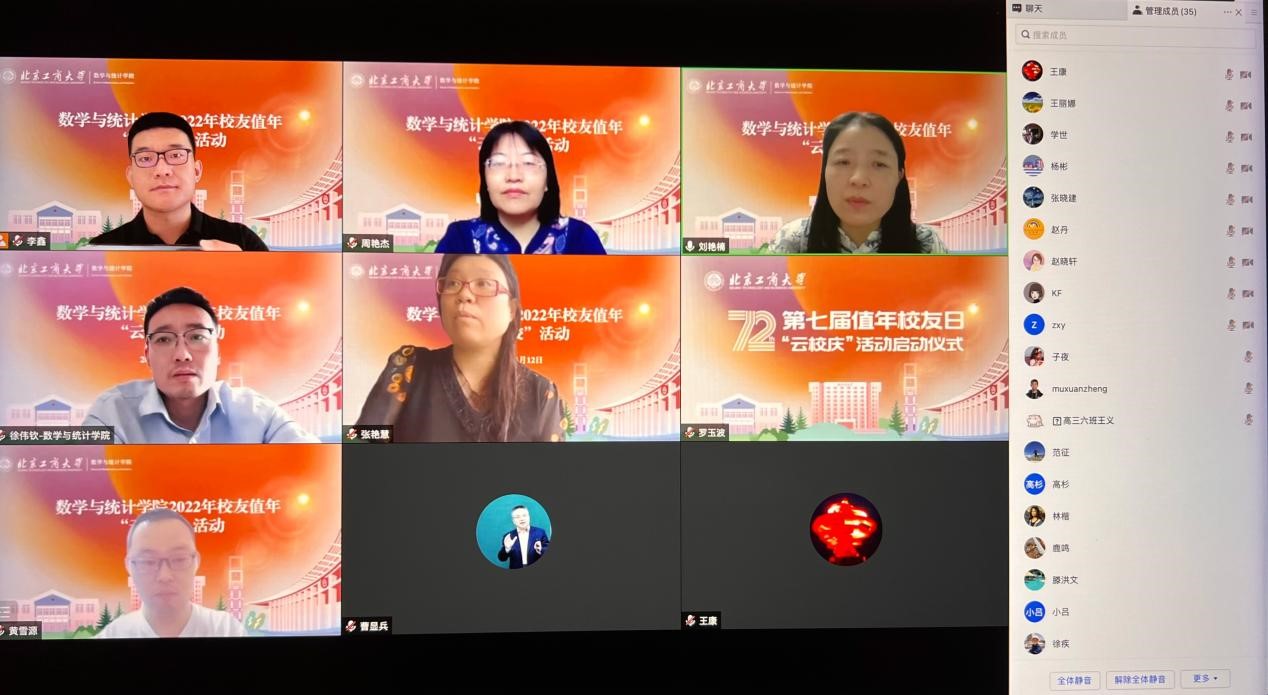Unmute everyone with 解除全体静音
This screenshot has width=1268, height=695.
click(1139, 680)
